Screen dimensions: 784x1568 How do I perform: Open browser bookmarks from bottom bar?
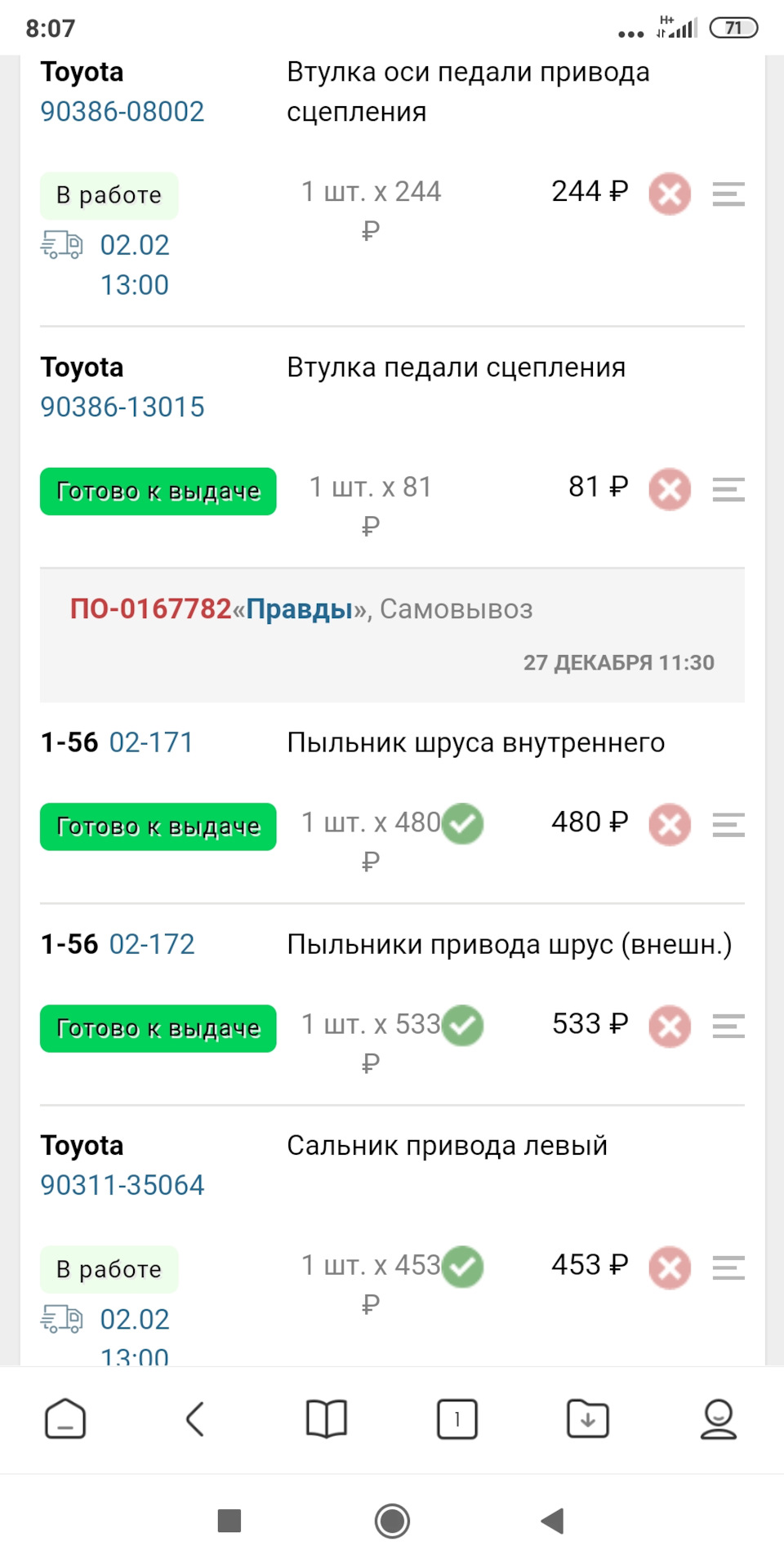point(326,1419)
